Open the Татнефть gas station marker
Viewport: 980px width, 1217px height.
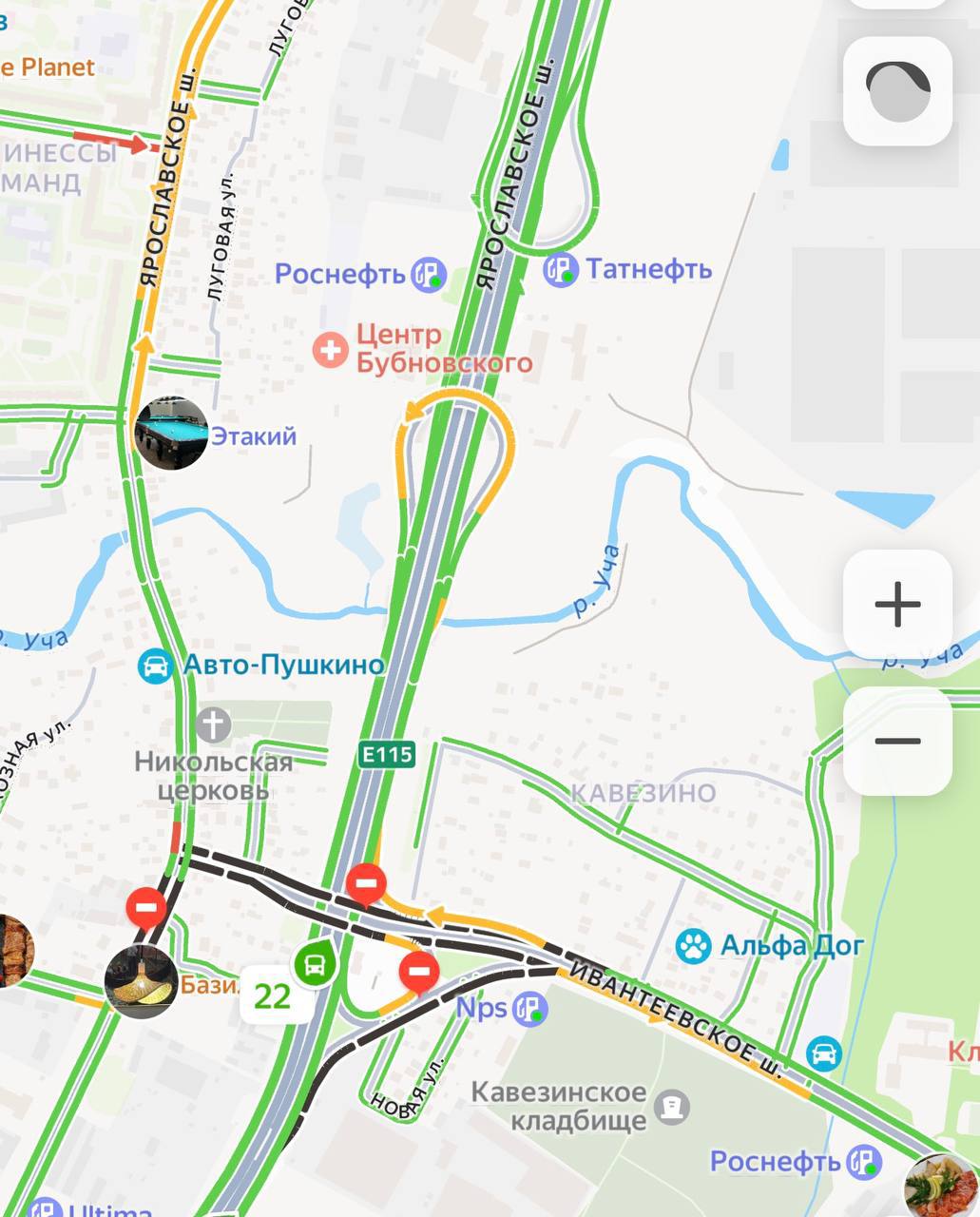[561, 269]
